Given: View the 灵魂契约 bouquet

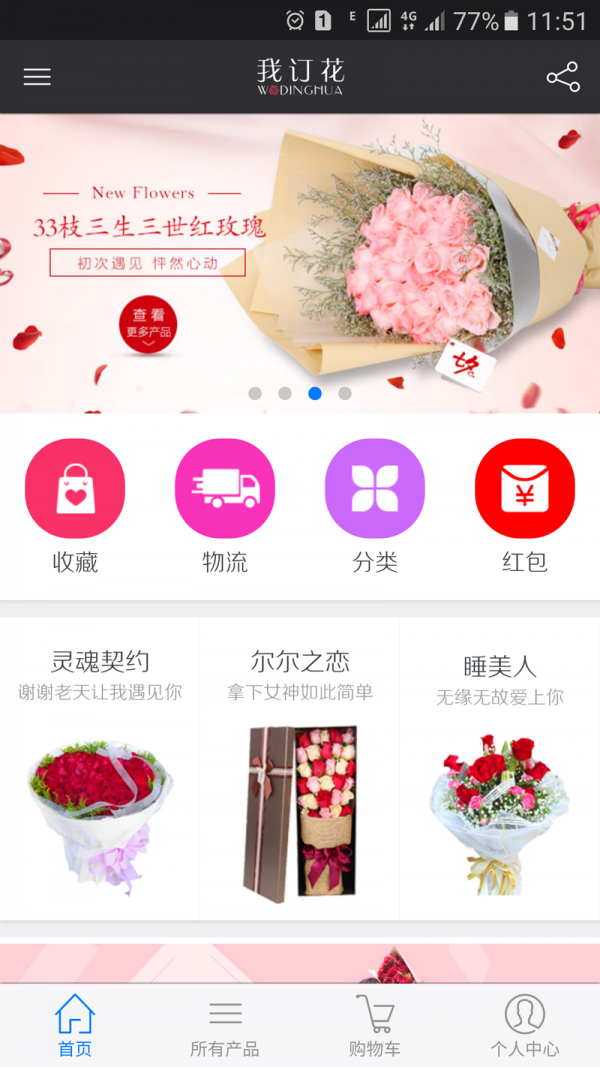Looking at the screenshot, I should pyautogui.click(x=100, y=768).
